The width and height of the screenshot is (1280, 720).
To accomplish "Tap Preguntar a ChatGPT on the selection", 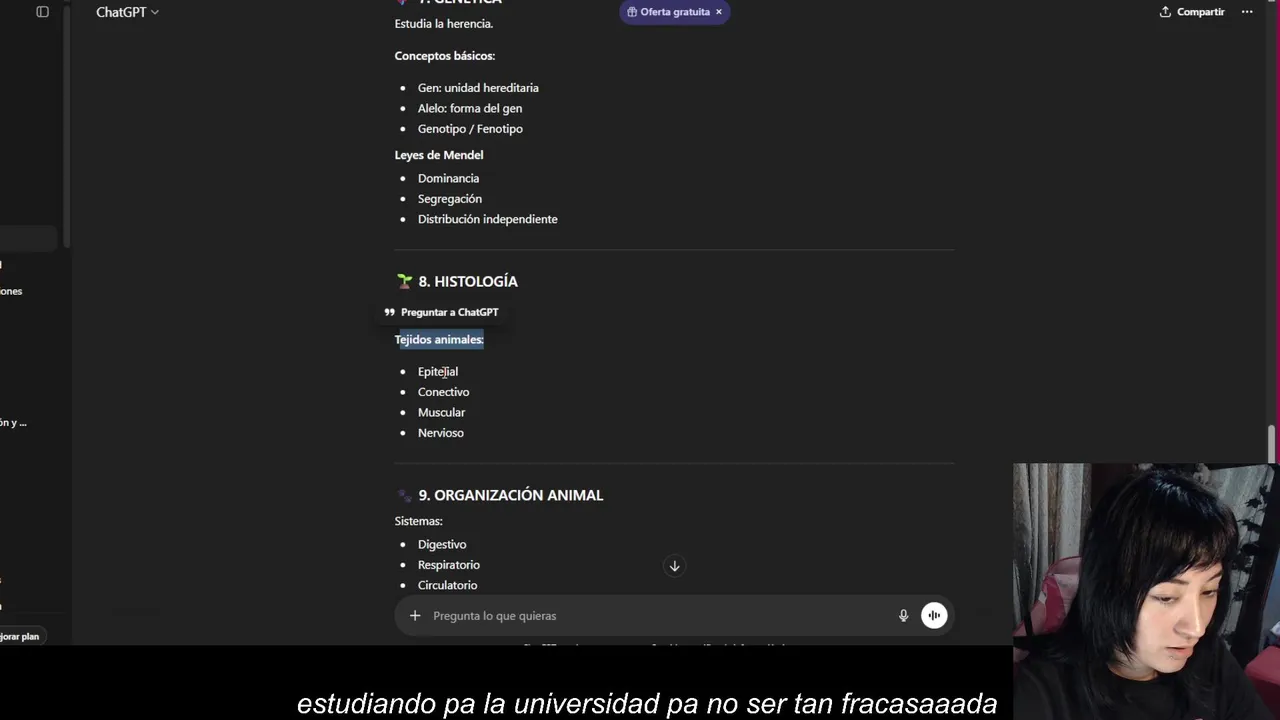I will coord(442,312).
